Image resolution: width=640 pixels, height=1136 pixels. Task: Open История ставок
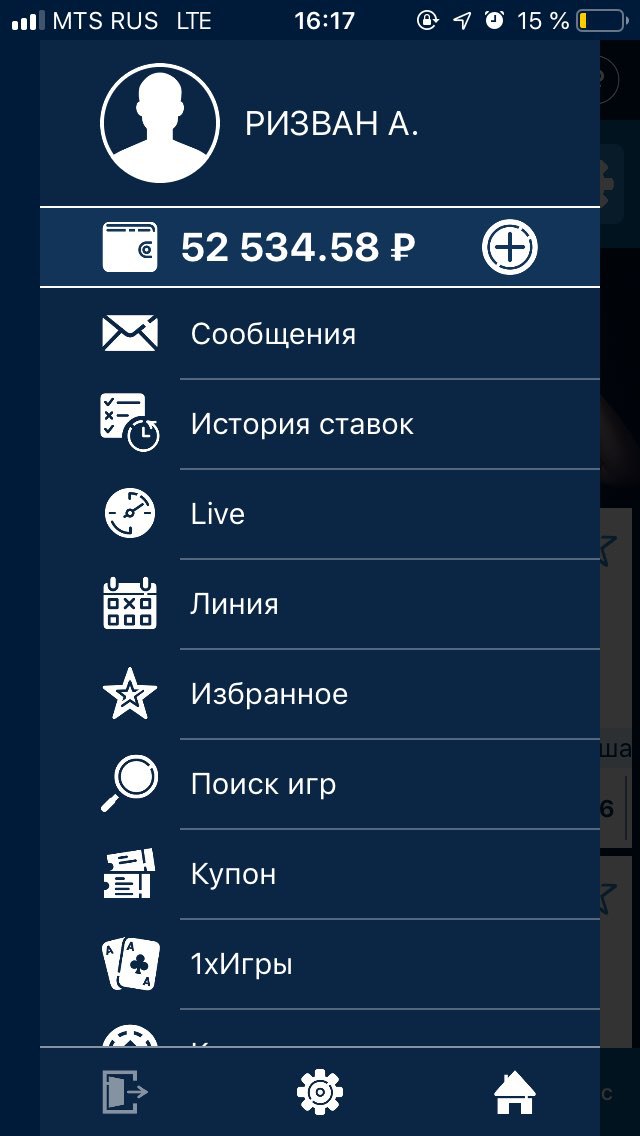320,424
